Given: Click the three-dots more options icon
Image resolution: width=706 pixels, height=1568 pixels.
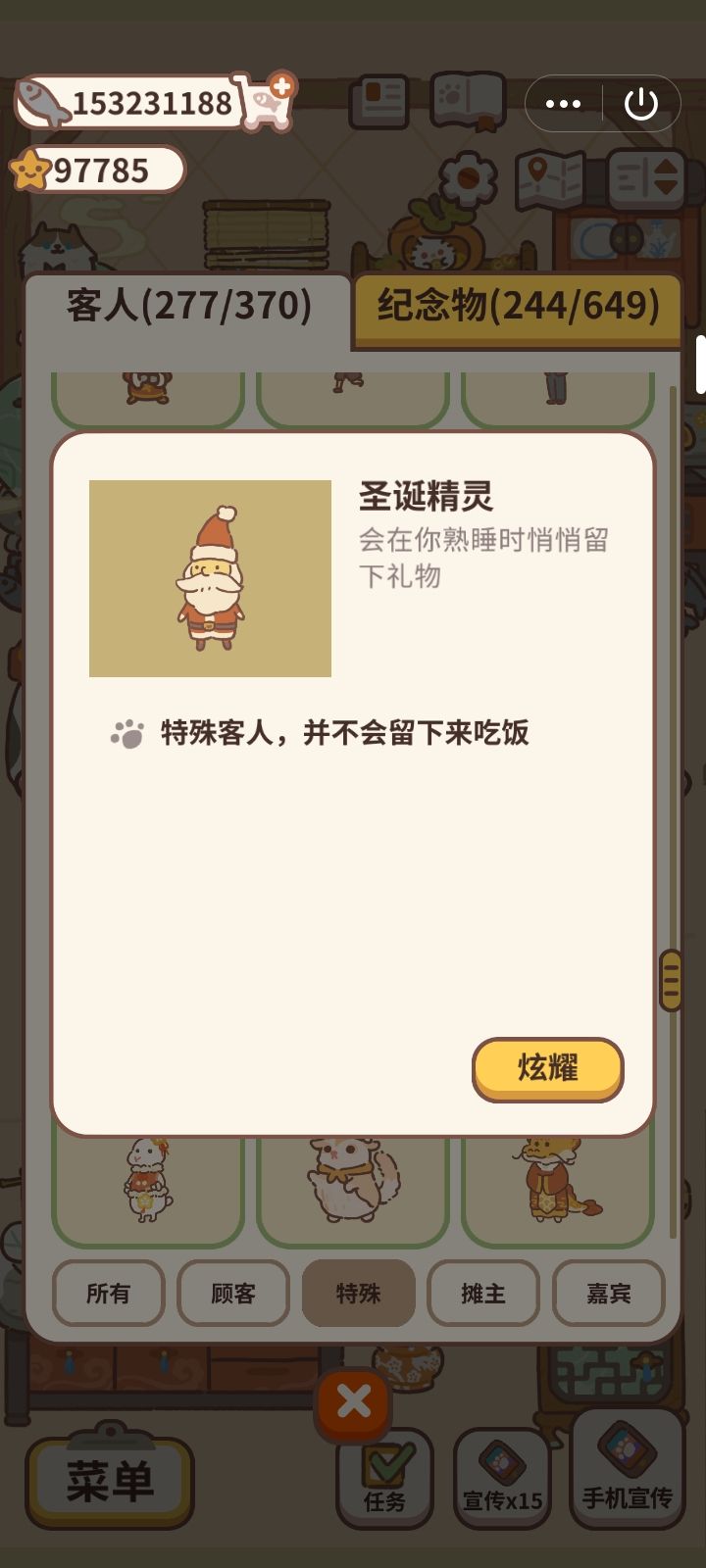Looking at the screenshot, I should coord(564,102).
